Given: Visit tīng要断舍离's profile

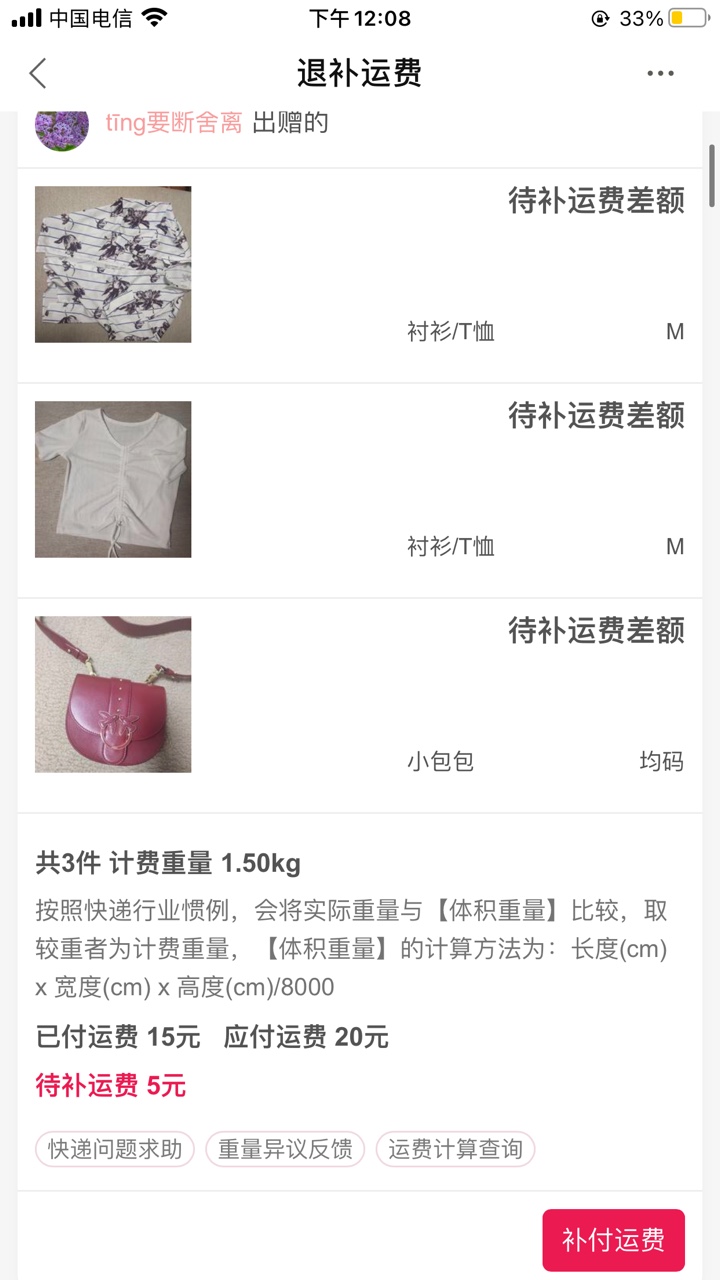Looking at the screenshot, I should point(173,123).
